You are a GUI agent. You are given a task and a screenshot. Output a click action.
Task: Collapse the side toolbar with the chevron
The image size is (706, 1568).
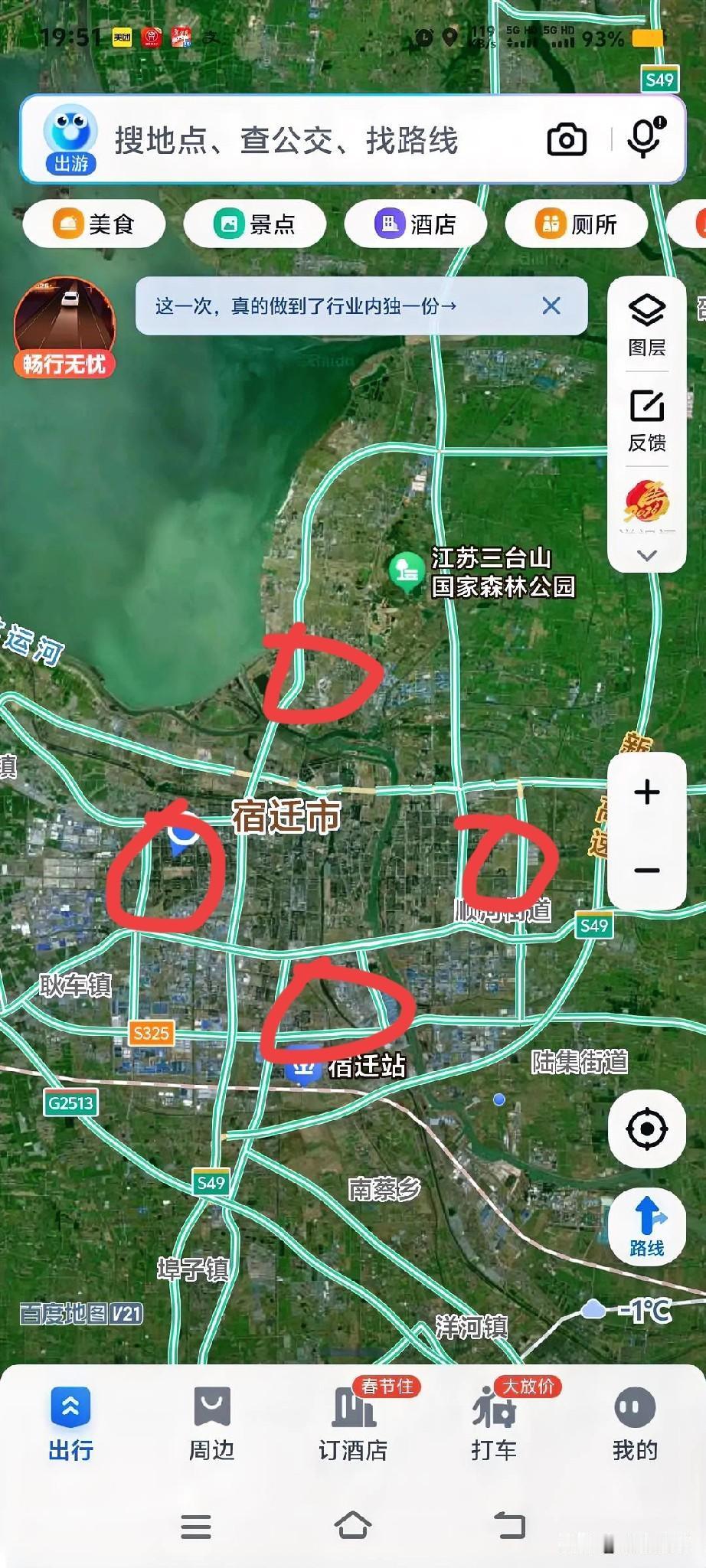click(x=647, y=557)
